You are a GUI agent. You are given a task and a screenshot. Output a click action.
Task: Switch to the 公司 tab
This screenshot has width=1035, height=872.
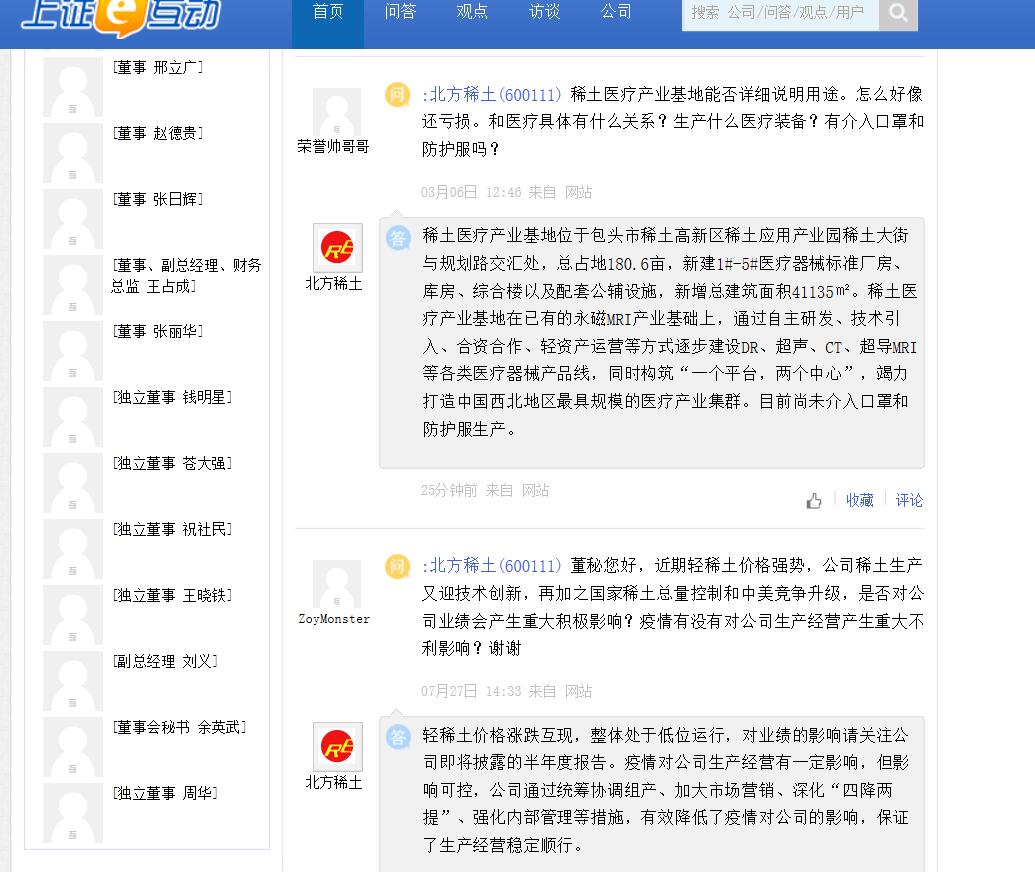tap(616, 13)
